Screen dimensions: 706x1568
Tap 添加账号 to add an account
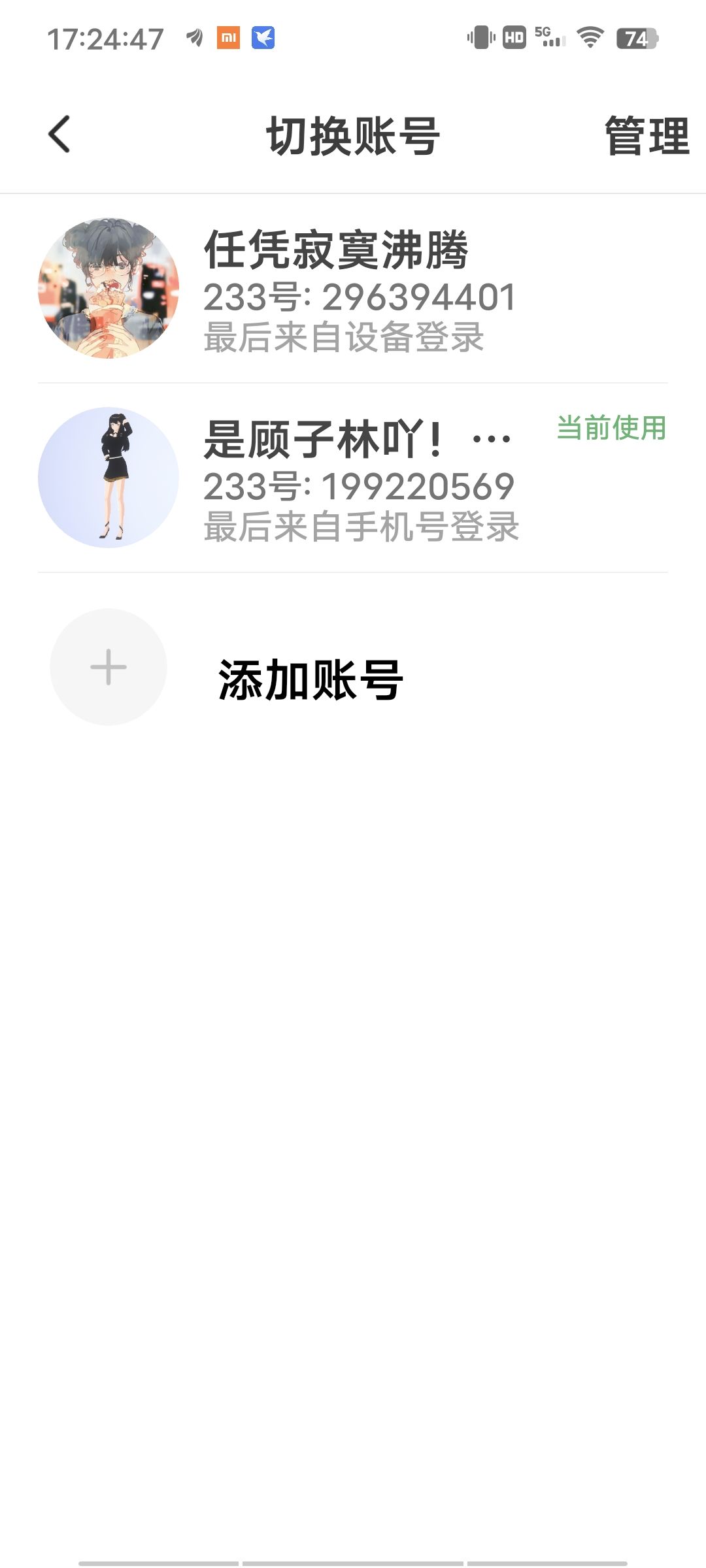pyautogui.click(x=310, y=679)
